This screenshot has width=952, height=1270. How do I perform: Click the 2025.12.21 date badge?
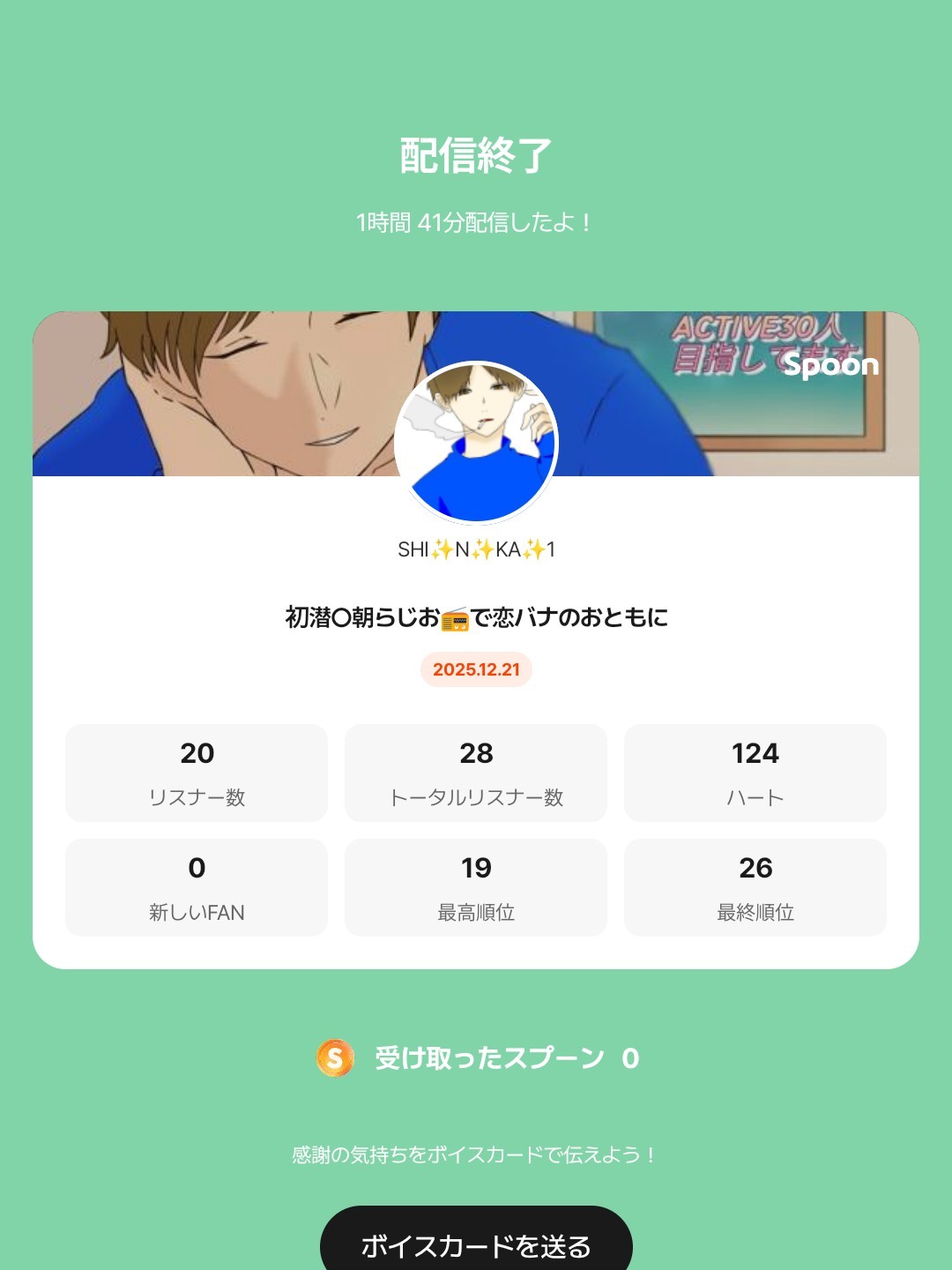pos(476,669)
